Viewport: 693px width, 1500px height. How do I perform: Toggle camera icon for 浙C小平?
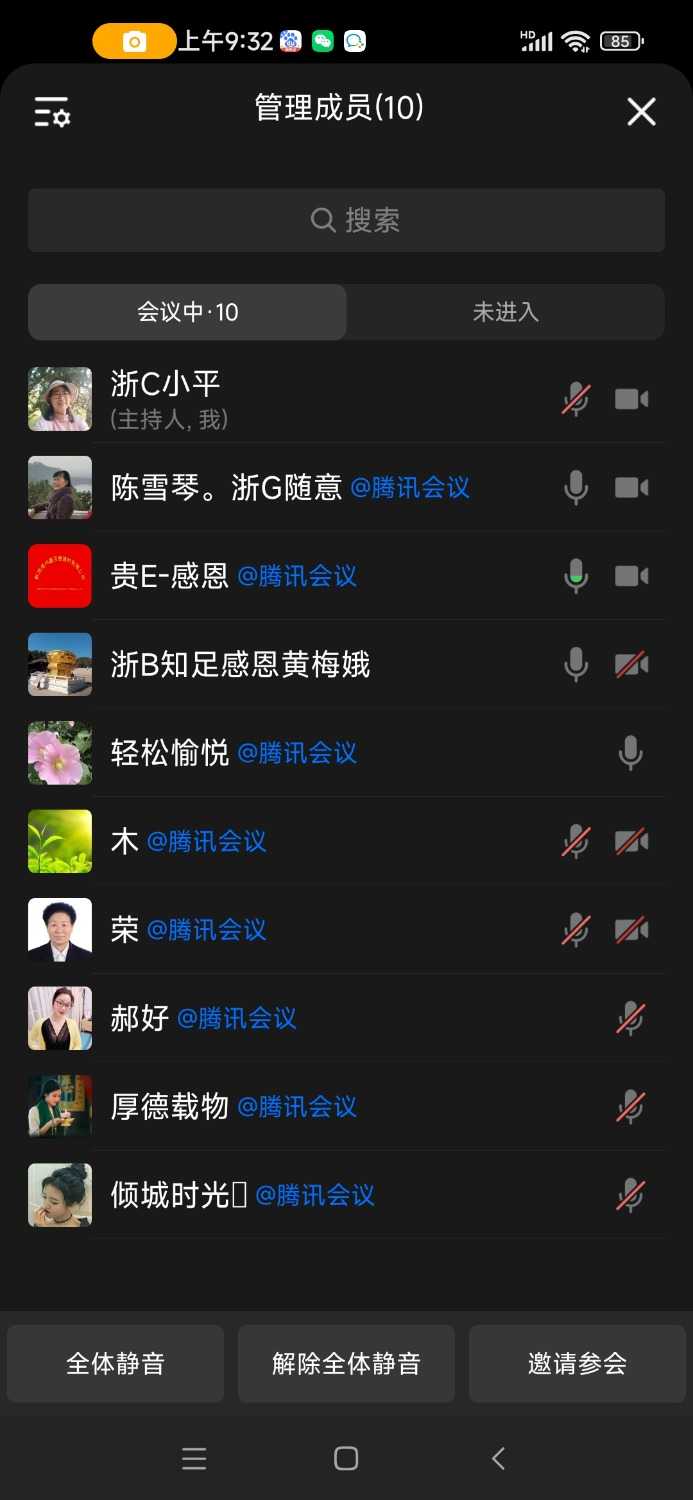[x=631, y=399]
